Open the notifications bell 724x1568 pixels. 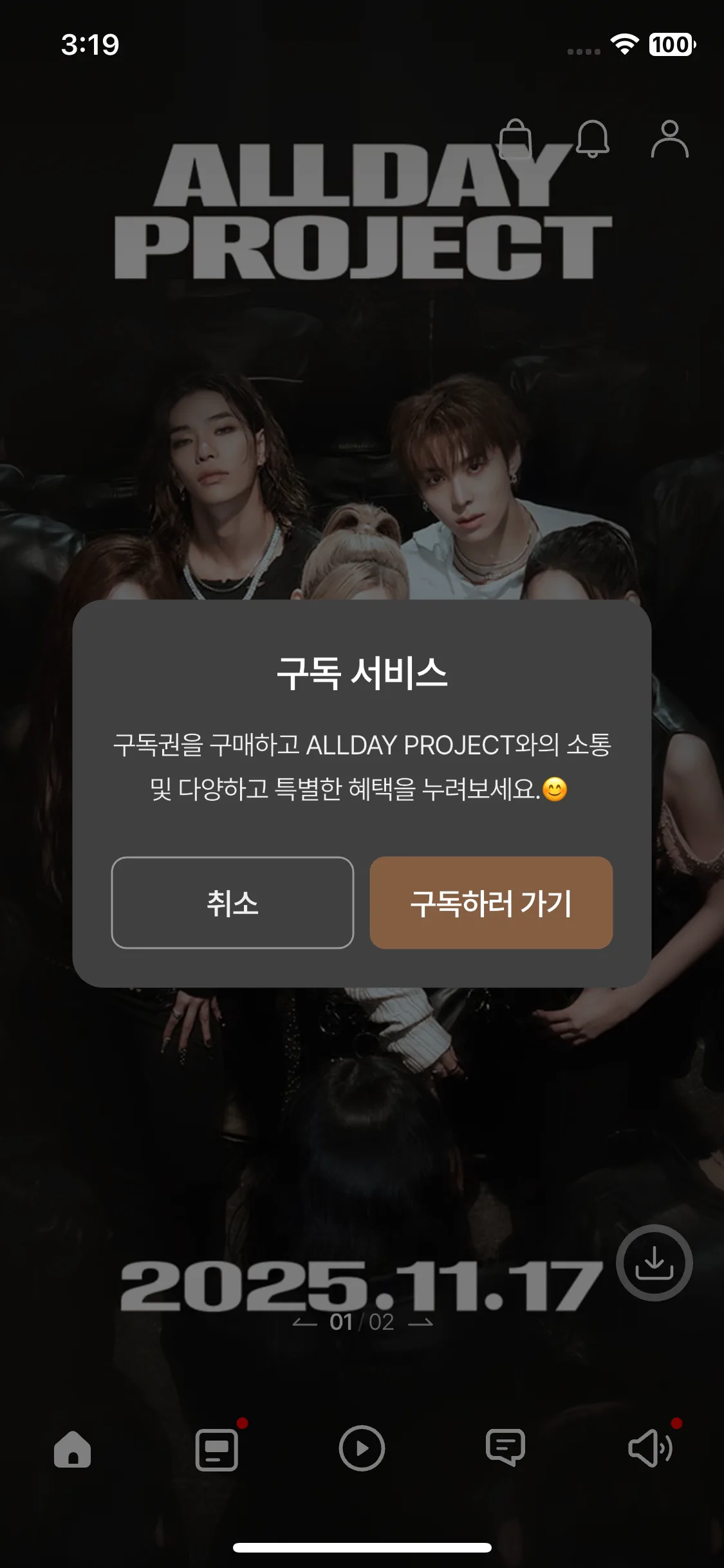[x=592, y=139]
